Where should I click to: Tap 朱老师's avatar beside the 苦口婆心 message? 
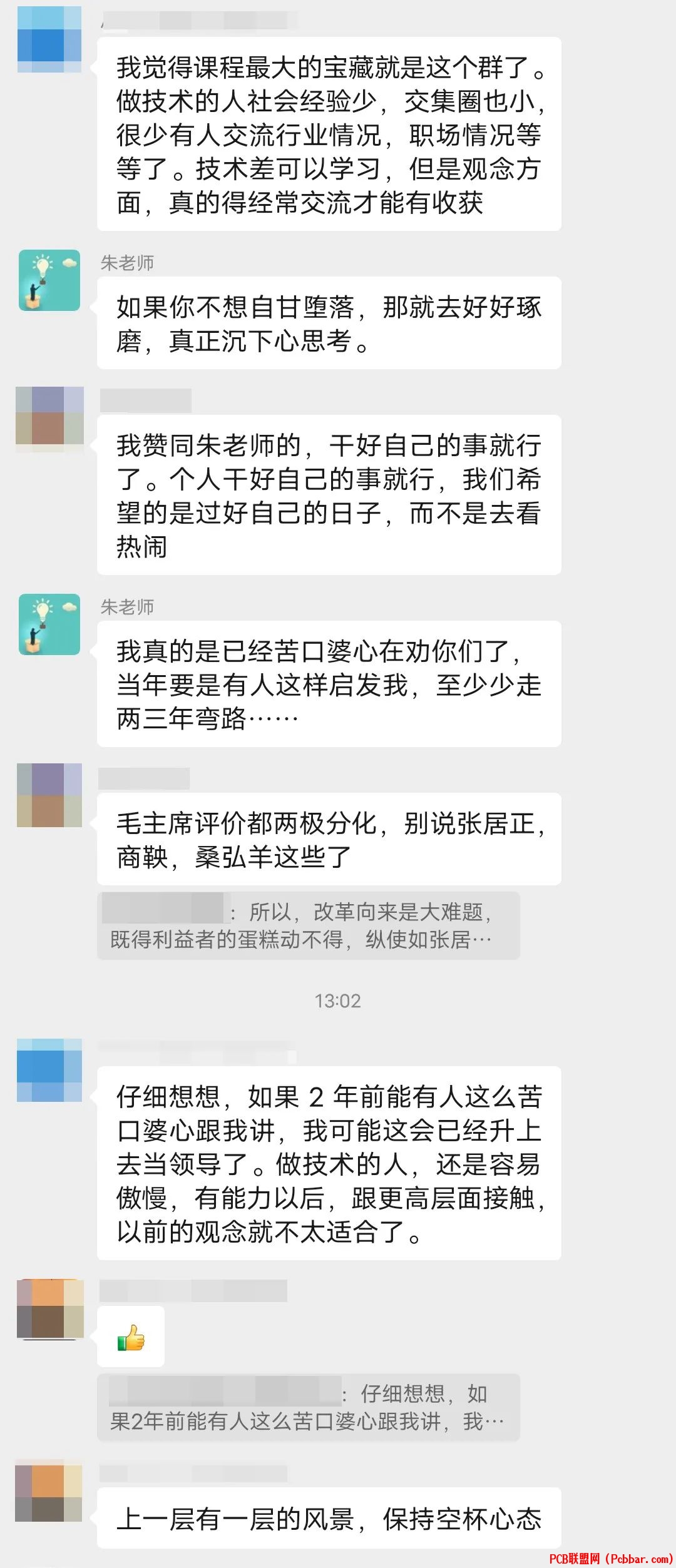point(49,624)
